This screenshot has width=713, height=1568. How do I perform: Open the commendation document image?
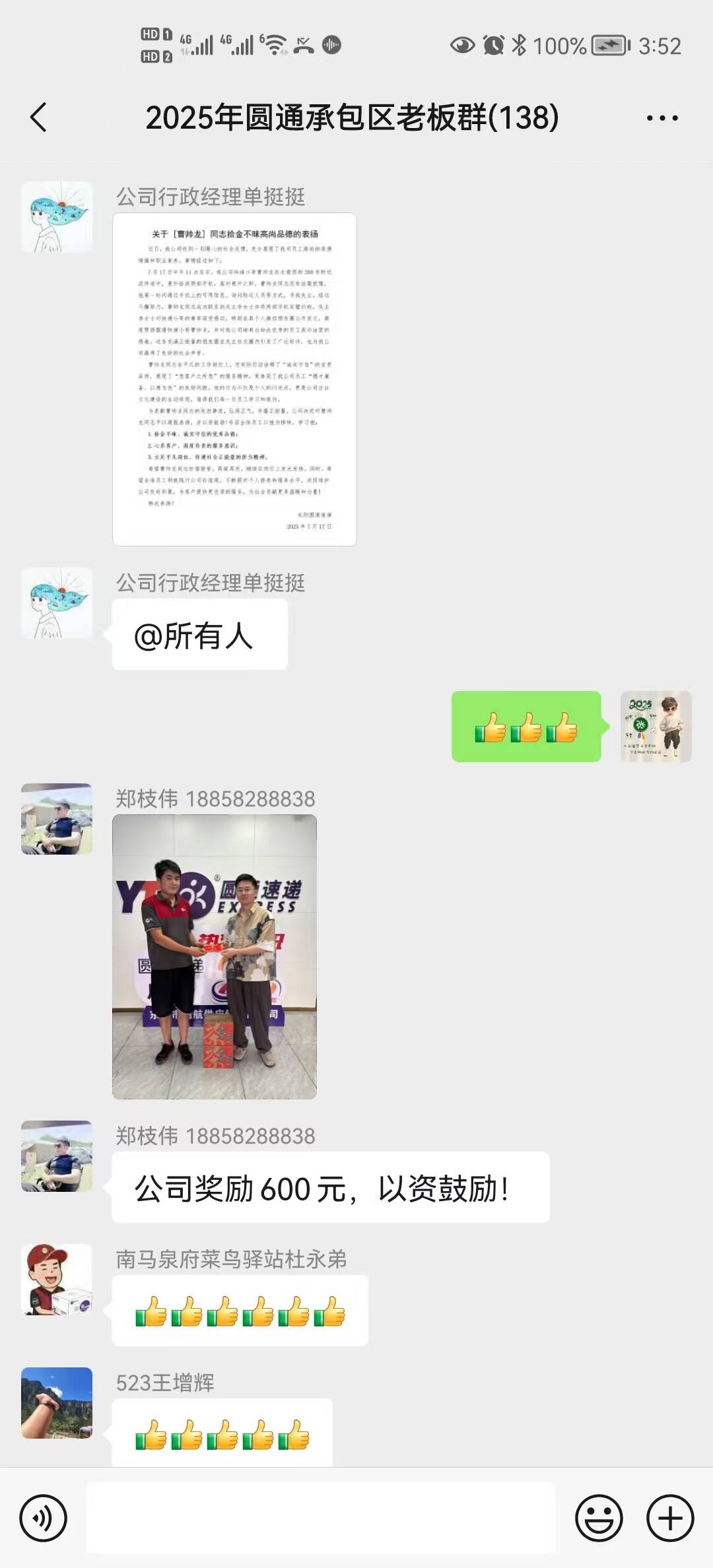coord(234,379)
